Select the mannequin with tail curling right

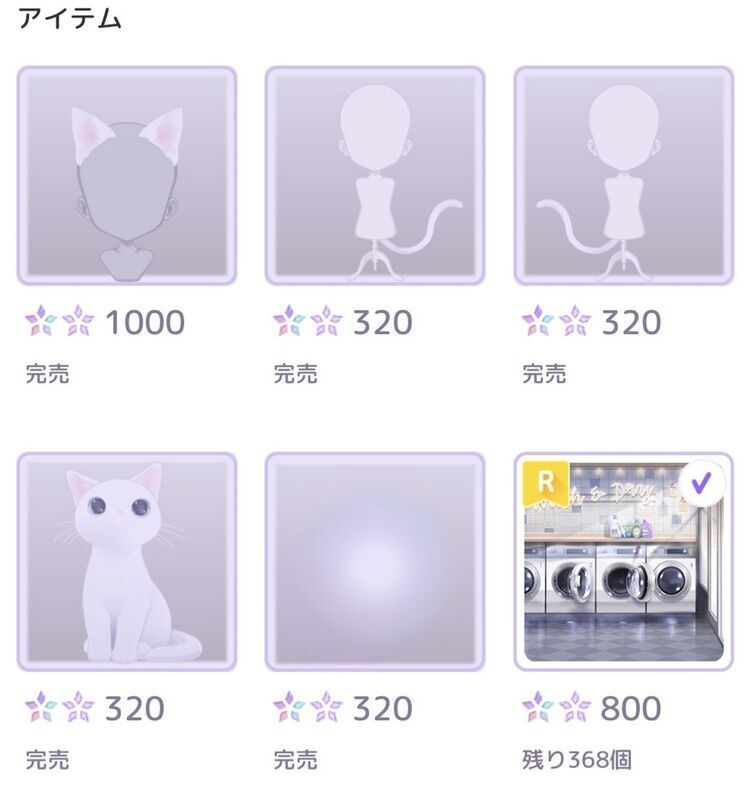pyautogui.click(x=375, y=176)
